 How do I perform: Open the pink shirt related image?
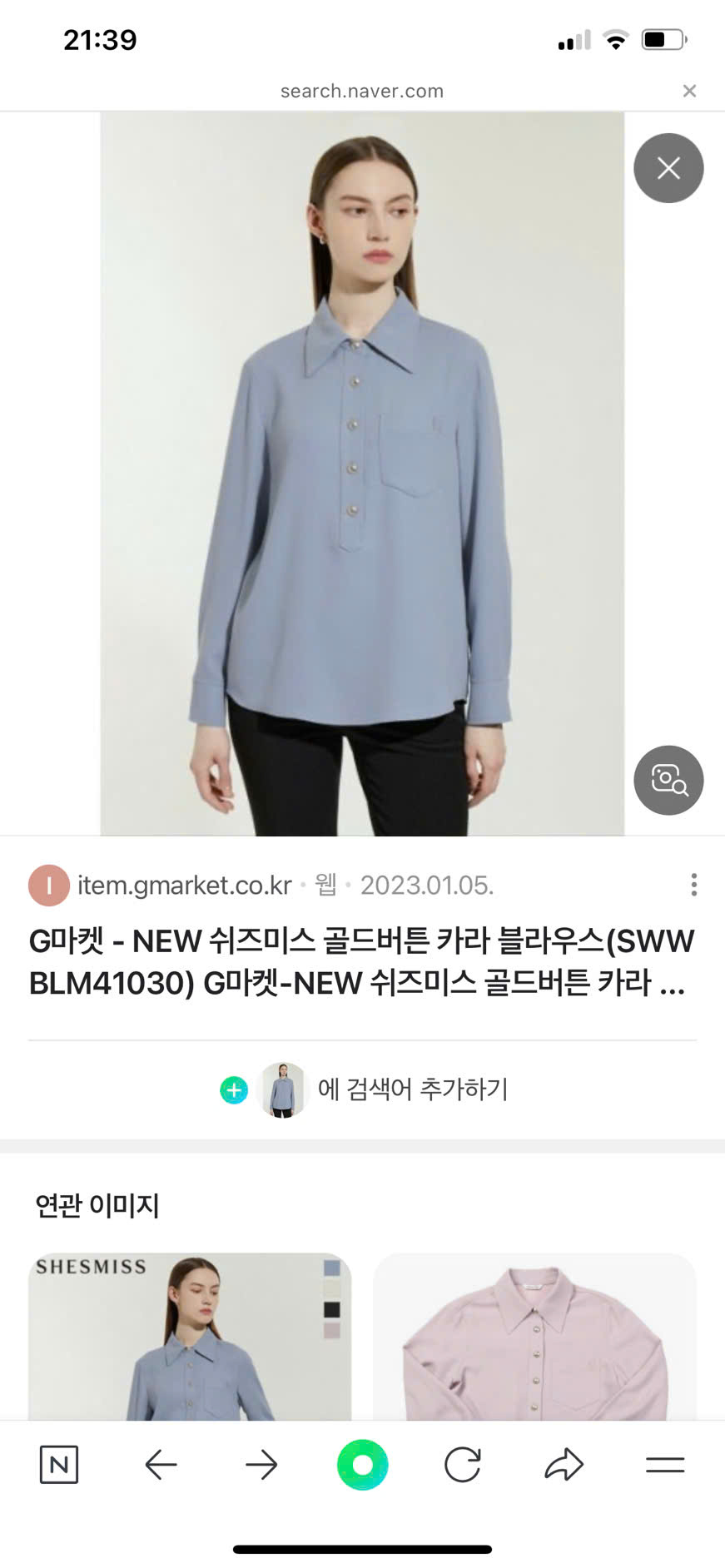(x=534, y=1336)
